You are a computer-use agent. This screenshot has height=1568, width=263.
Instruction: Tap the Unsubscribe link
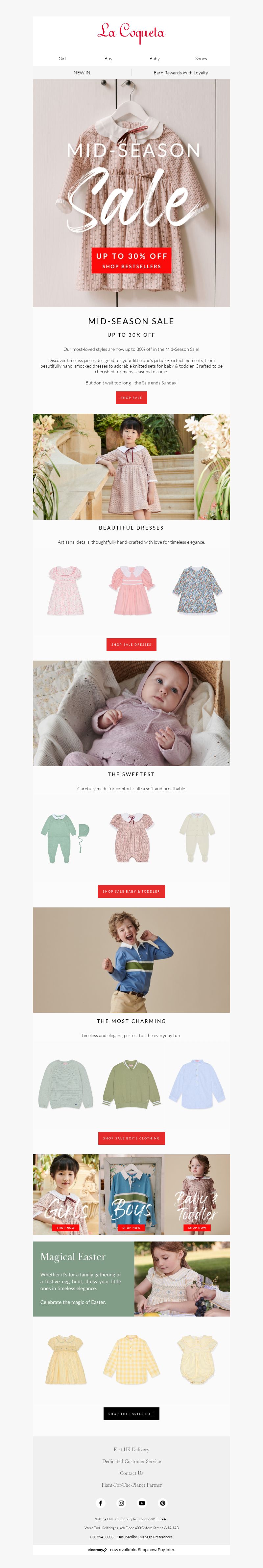coord(127,1537)
